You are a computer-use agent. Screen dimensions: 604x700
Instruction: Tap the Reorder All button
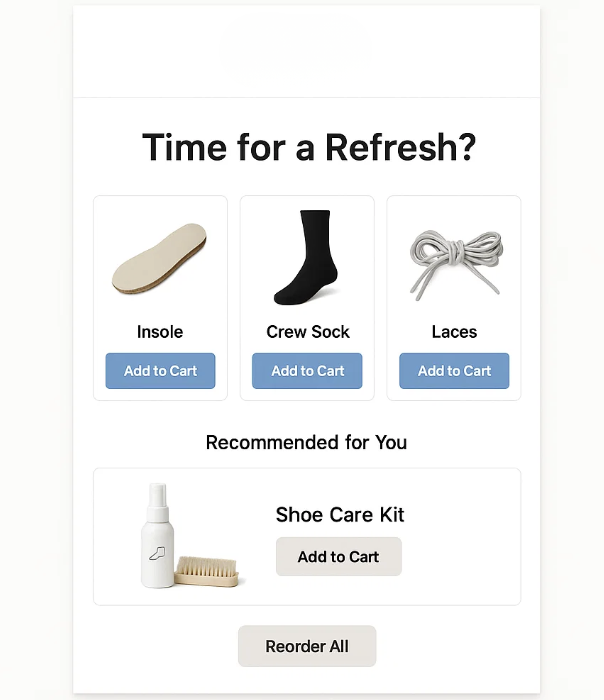(307, 646)
